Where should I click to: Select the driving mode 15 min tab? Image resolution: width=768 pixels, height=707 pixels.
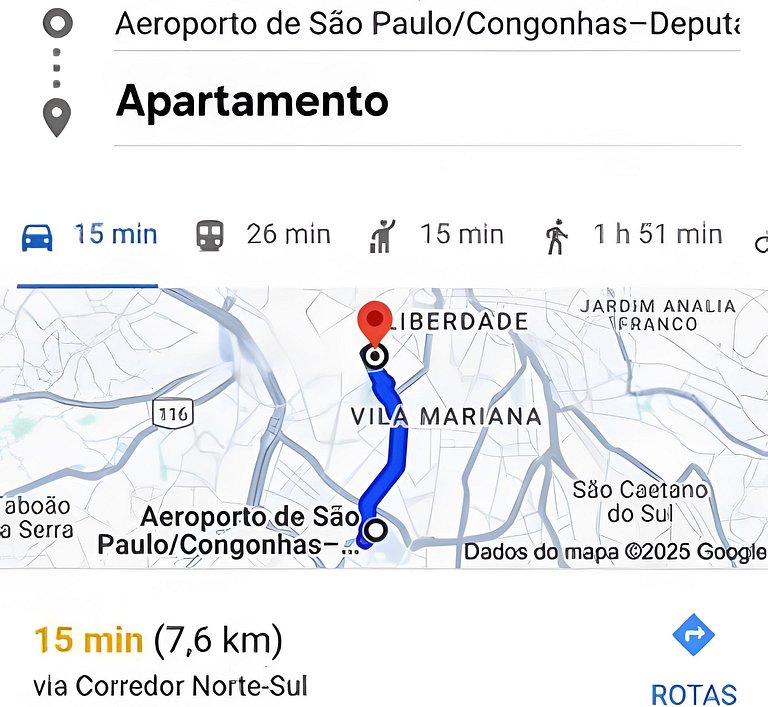tap(88, 236)
